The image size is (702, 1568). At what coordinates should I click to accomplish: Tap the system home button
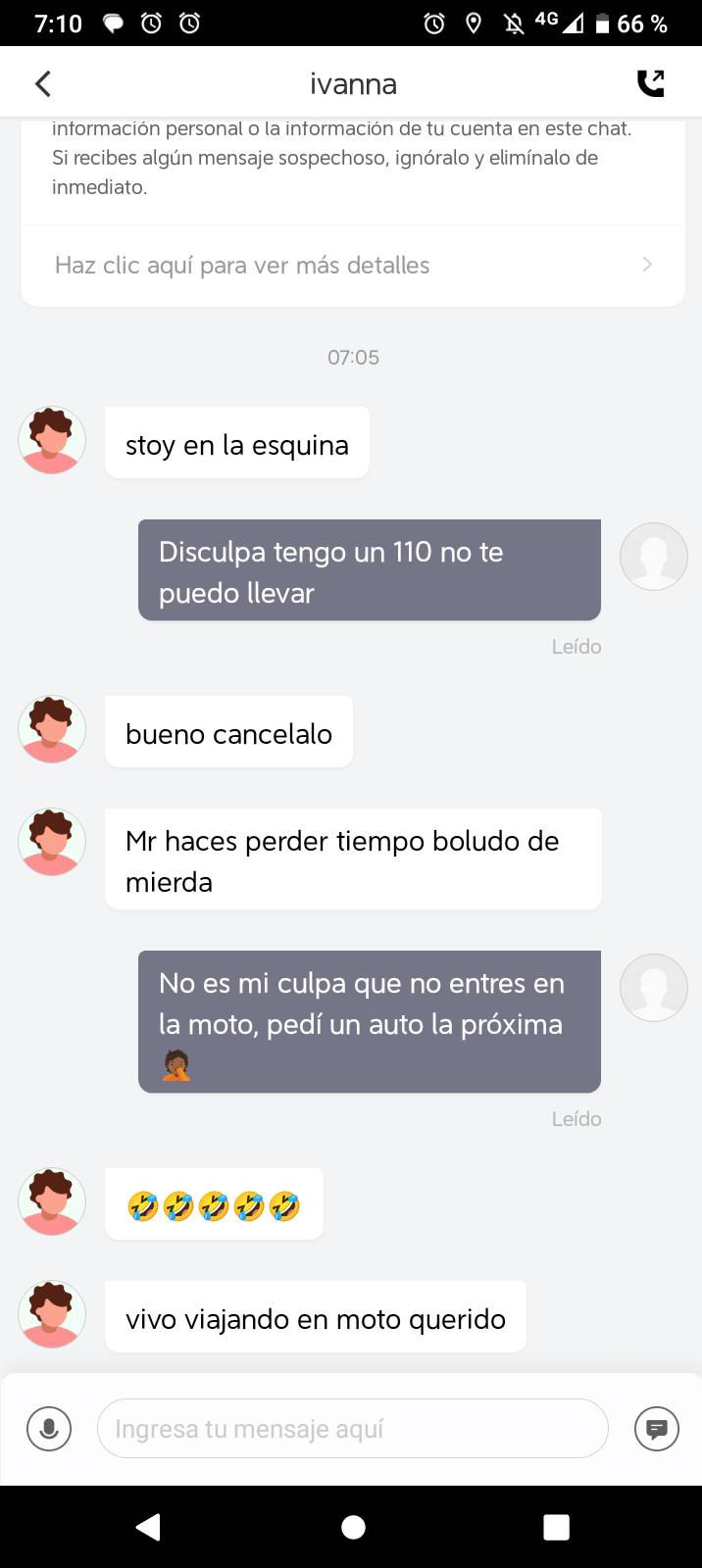(x=353, y=1527)
